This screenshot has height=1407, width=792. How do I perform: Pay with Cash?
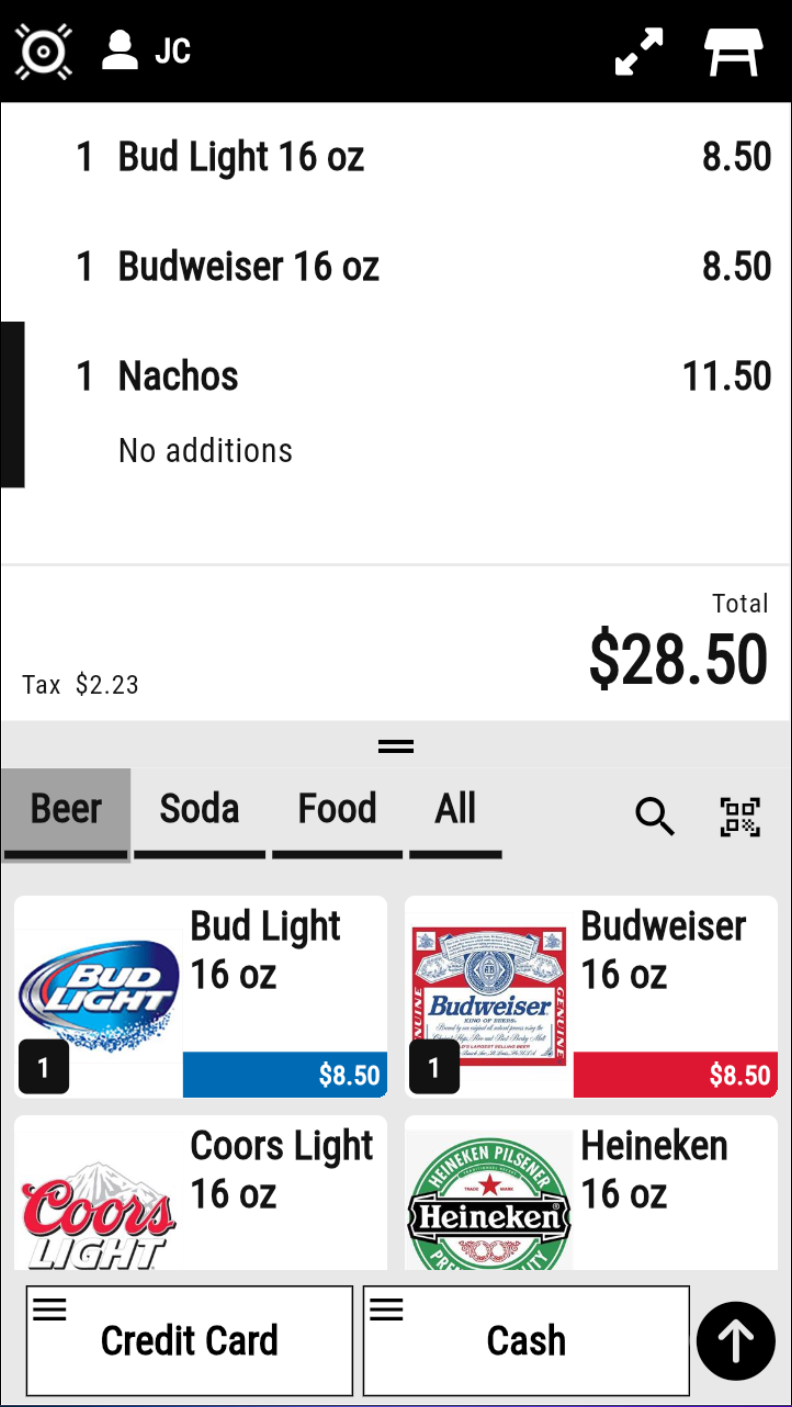(x=526, y=1340)
